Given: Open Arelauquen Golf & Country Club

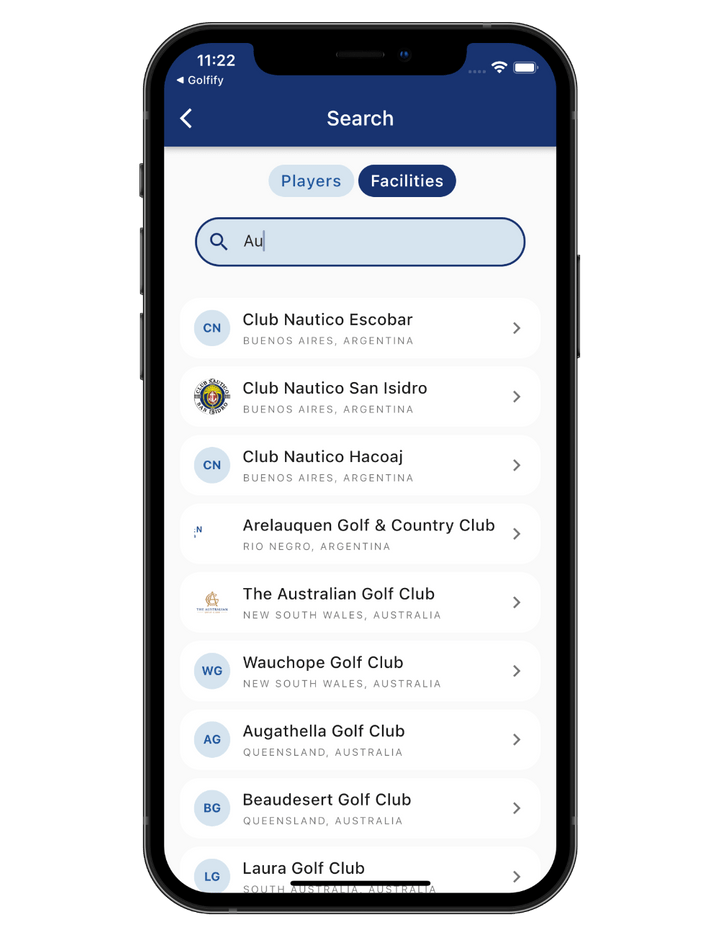Looking at the screenshot, I should (x=360, y=534).
